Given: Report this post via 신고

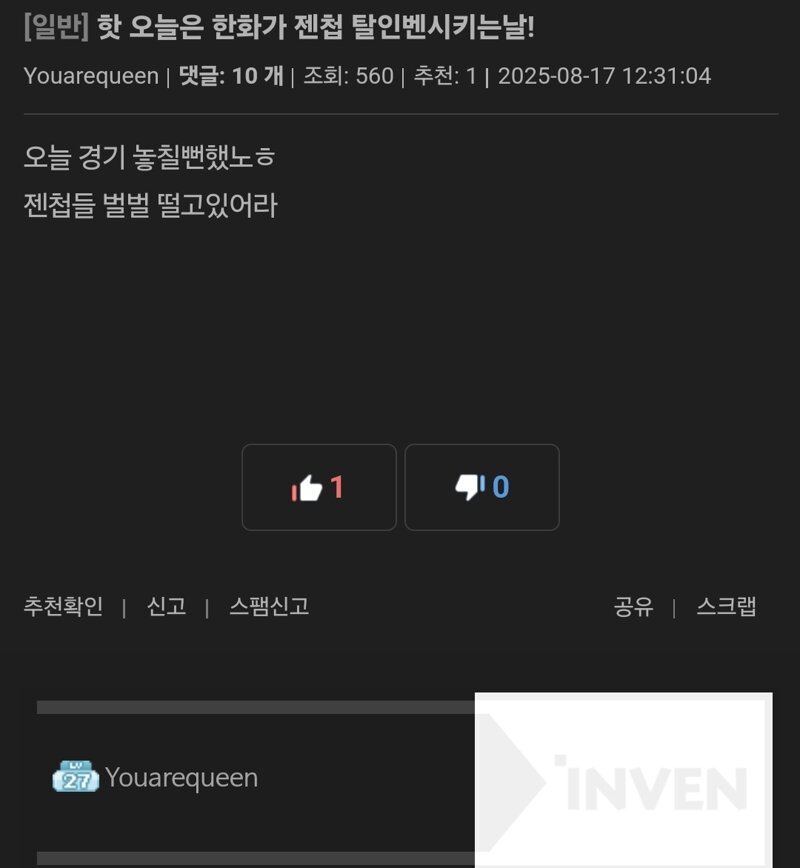Looking at the screenshot, I should (x=166, y=606).
